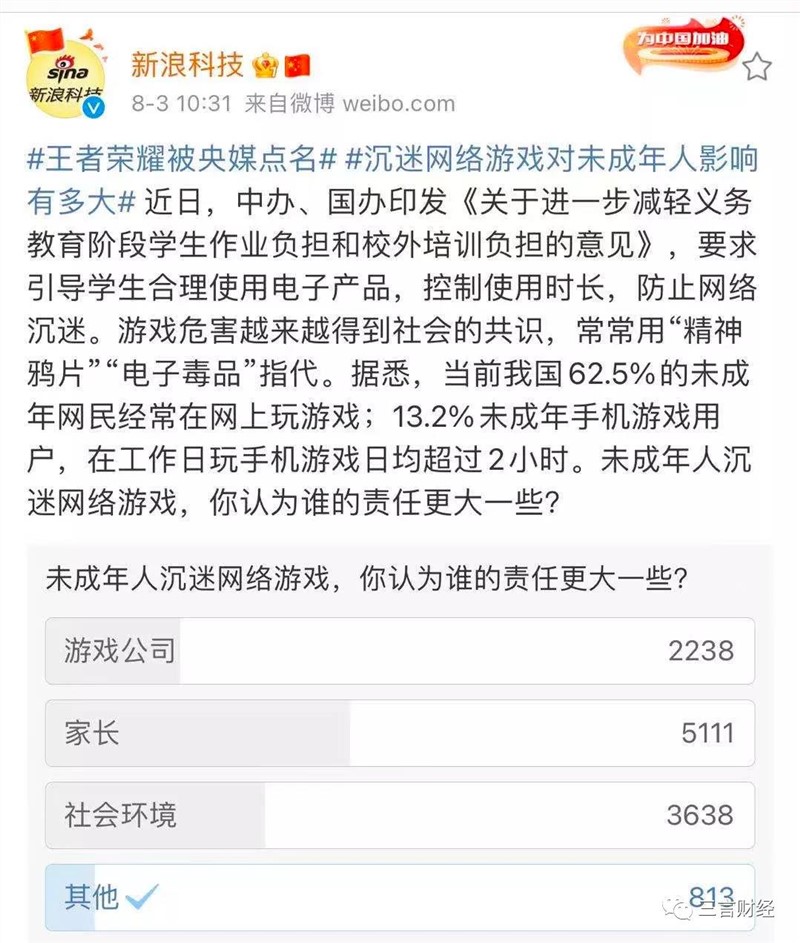Tap the 新浪科技 username
This screenshot has width=800, height=943.
[x=188, y=65]
